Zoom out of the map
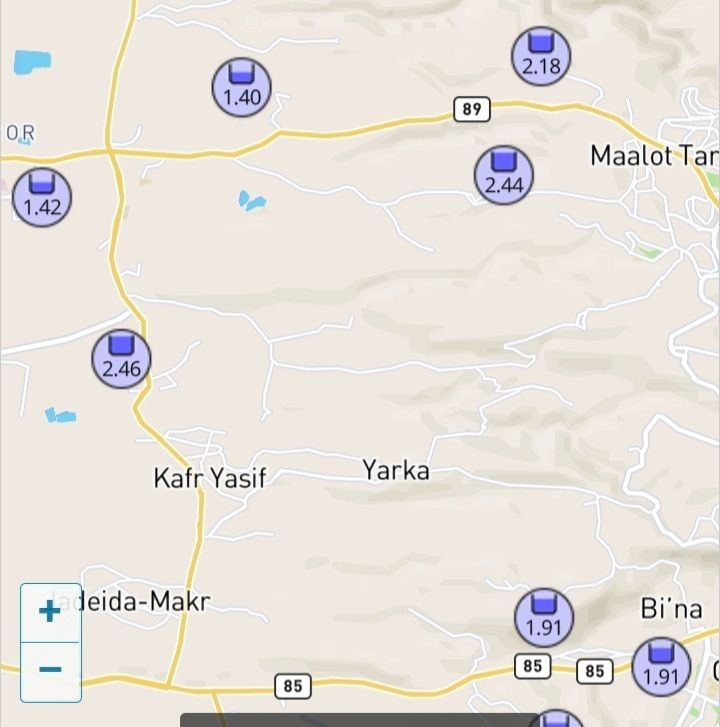This screenshot has height=727, width=720. click(50, 670)
